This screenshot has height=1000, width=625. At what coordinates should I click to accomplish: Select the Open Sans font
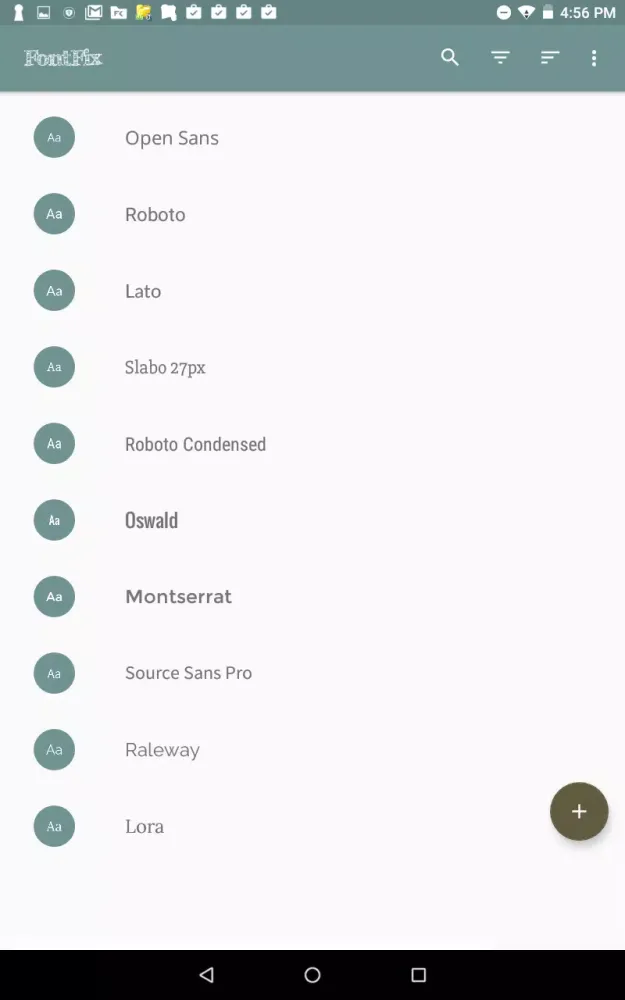click(172, 138)
